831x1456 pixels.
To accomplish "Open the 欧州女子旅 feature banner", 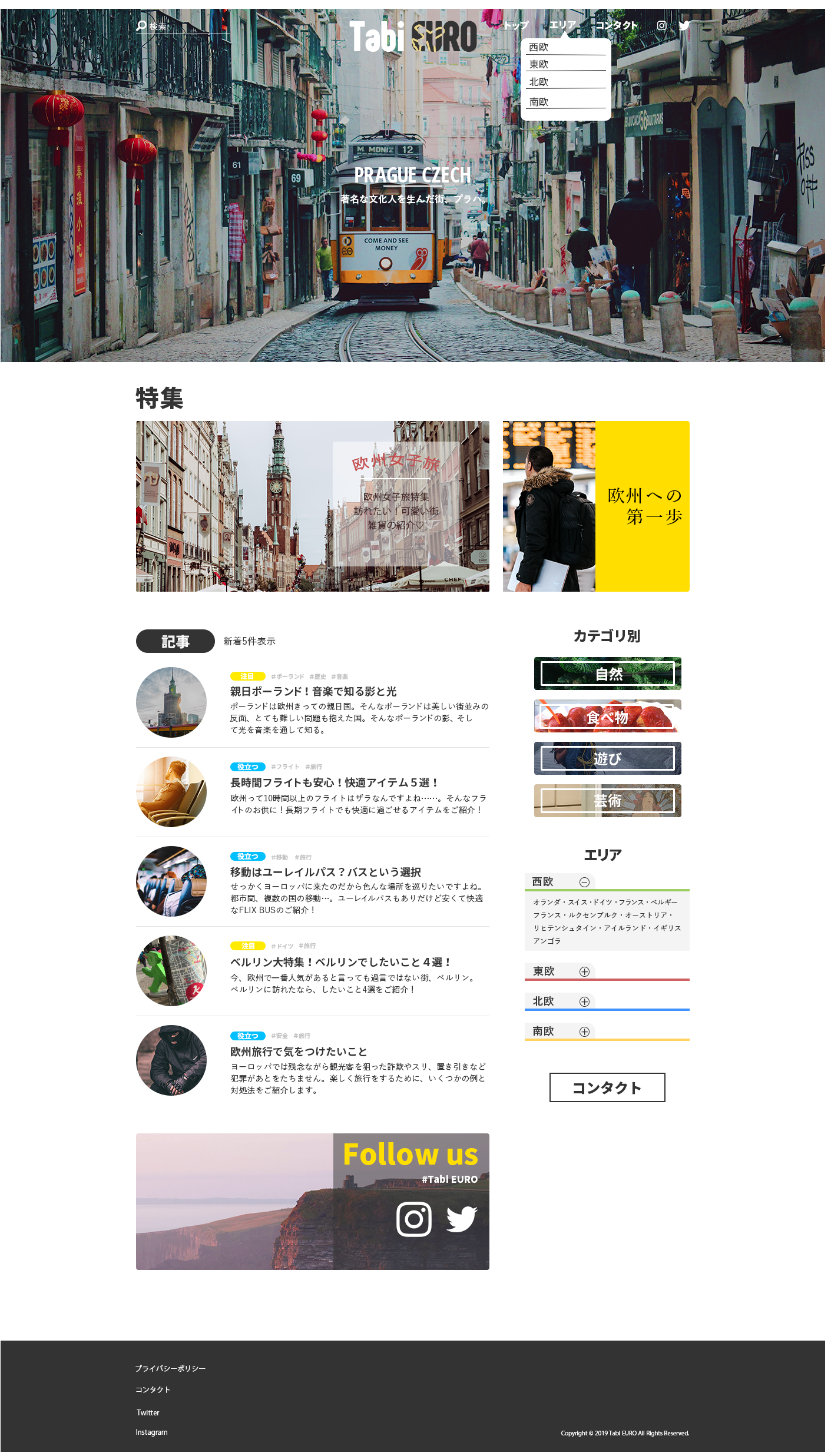I will (312, 506).
